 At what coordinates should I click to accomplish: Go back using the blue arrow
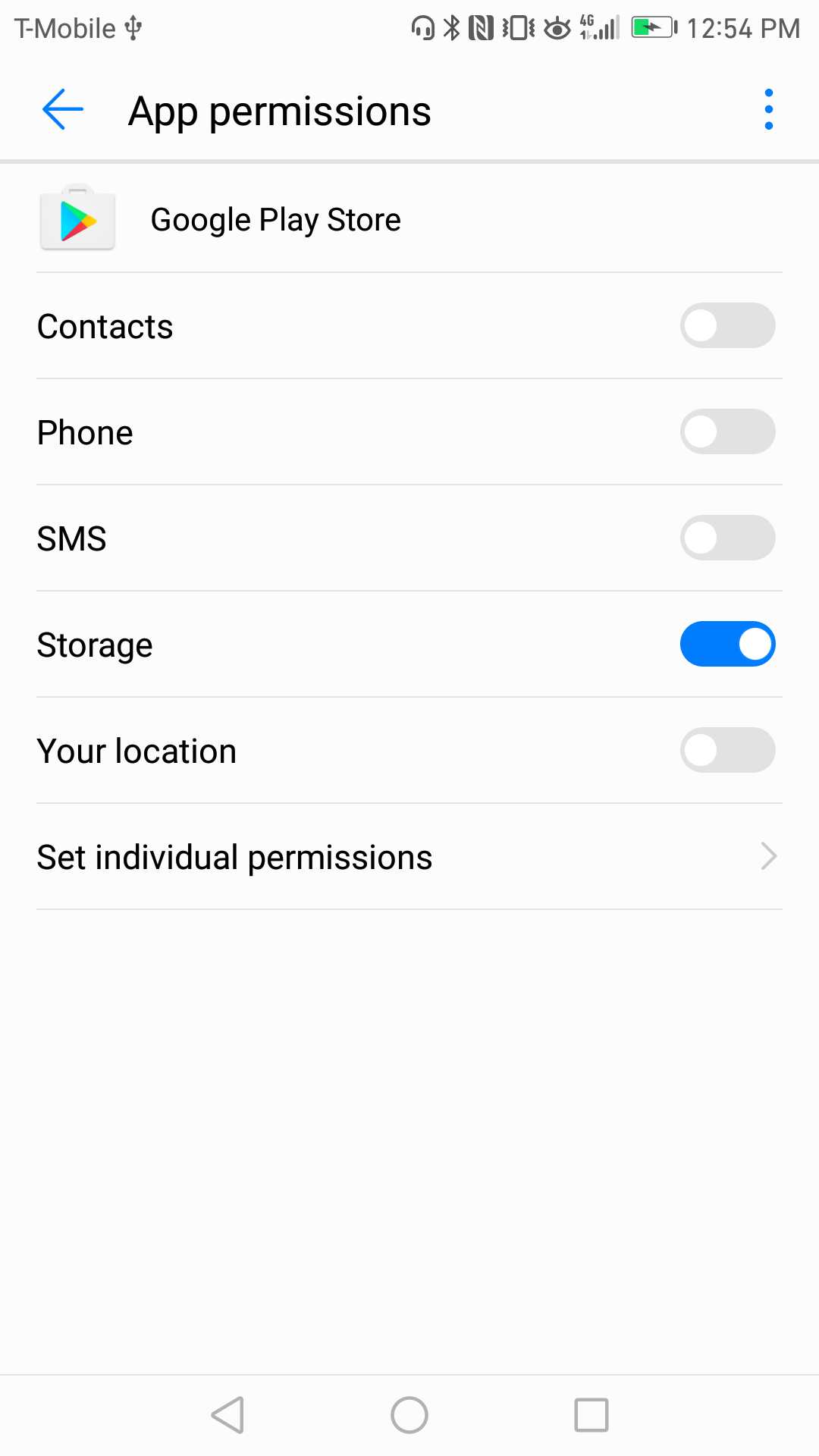click(63, 110)
